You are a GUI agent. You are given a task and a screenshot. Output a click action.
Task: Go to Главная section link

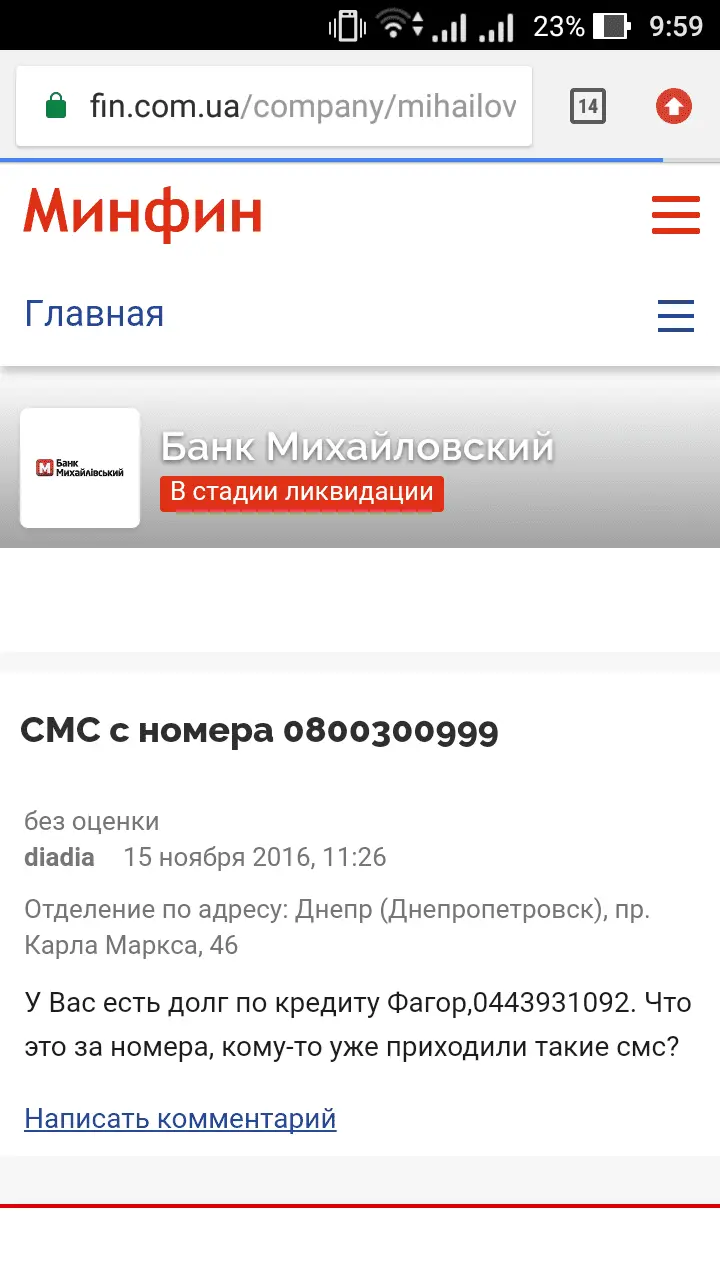[x=94, y=314]
